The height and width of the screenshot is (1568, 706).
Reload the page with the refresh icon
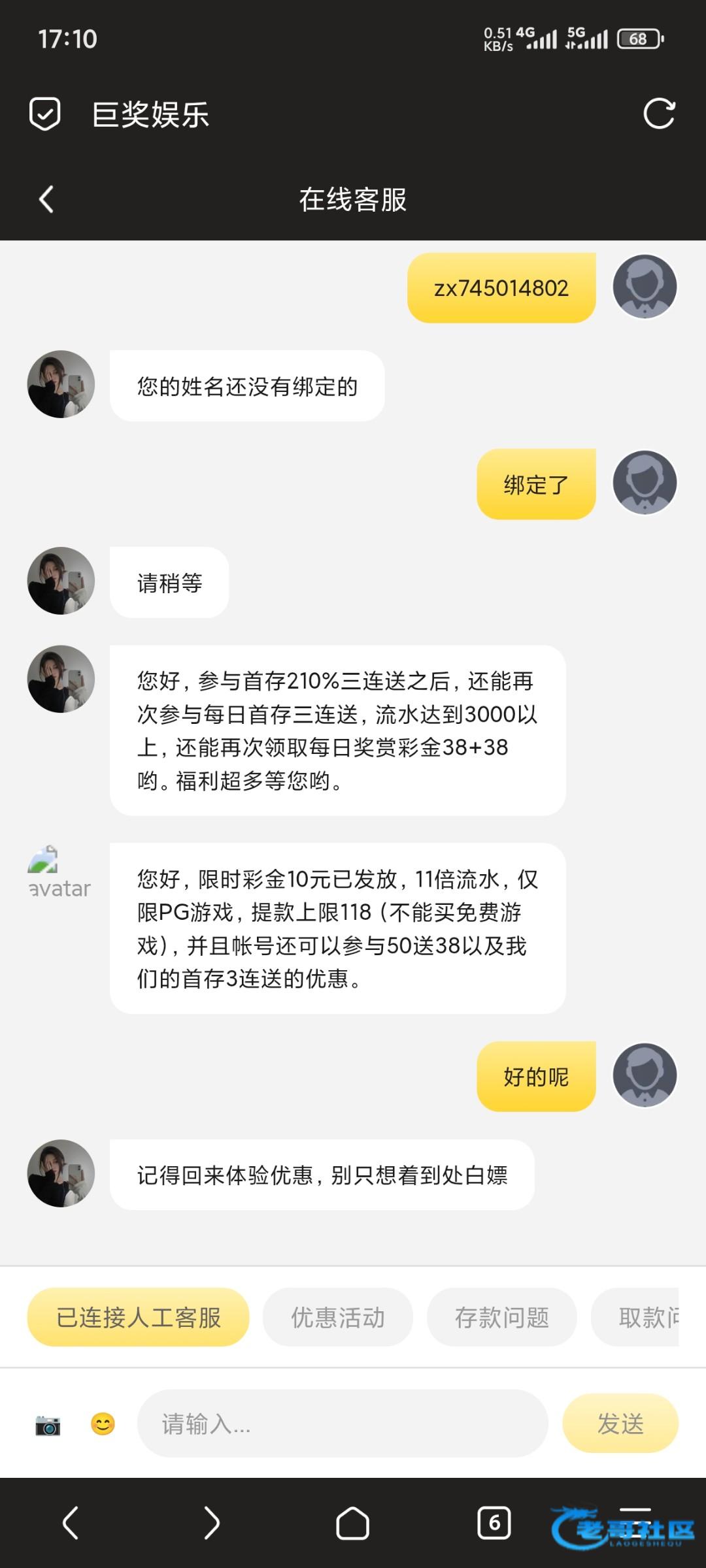tap(658, 114)
